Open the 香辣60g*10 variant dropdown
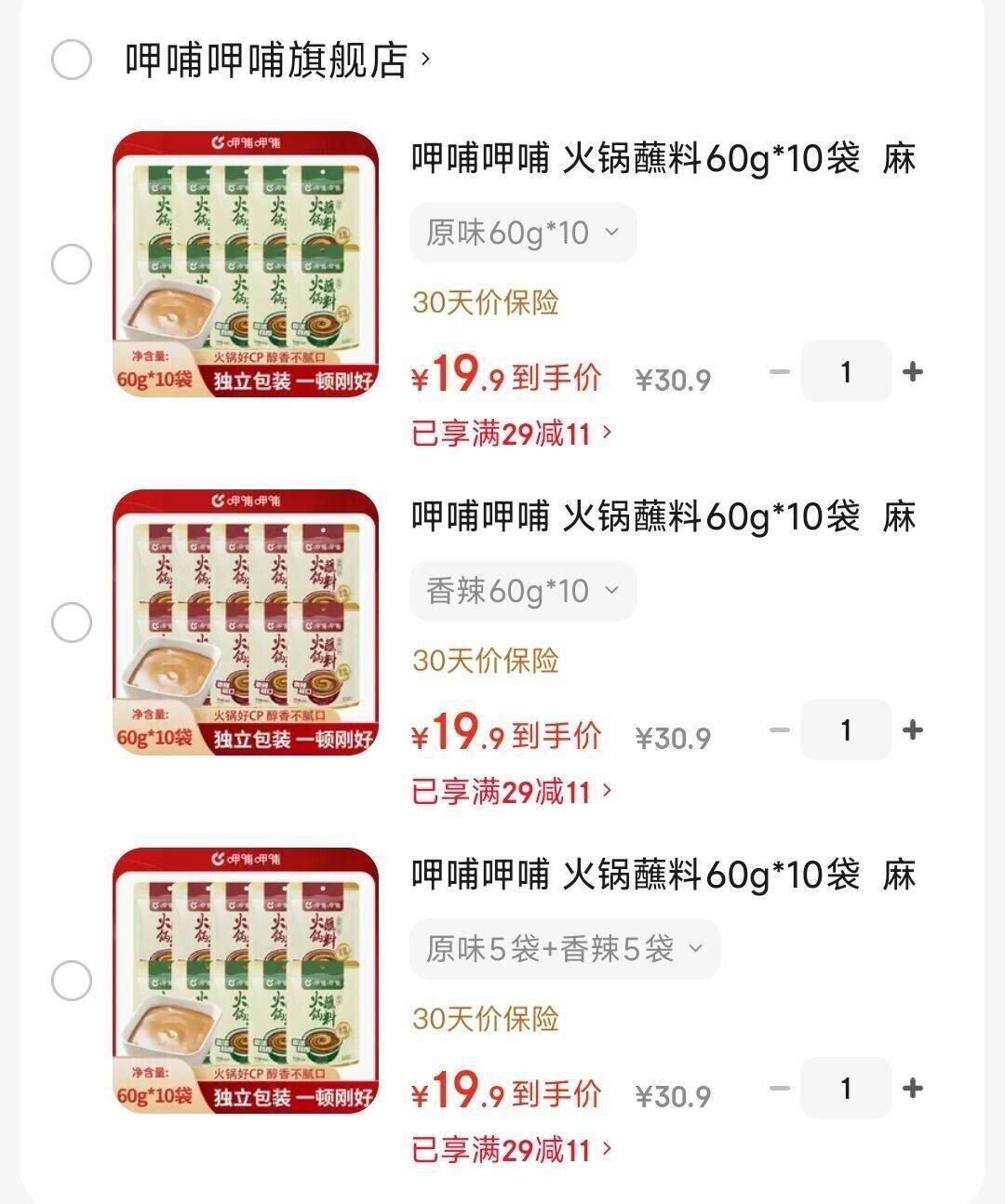Viewport: 1005px width, 1204px height. 523,590
